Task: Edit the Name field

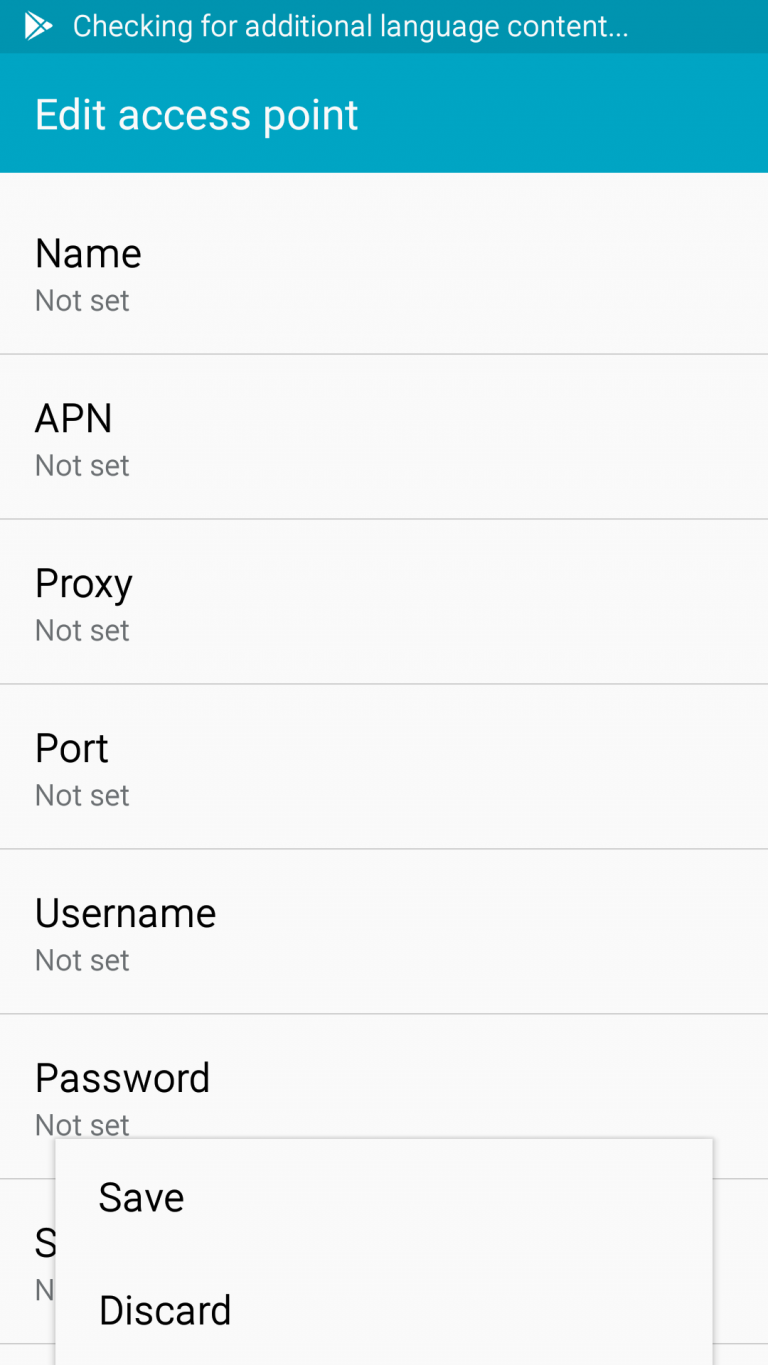Action: [x=384, y=272]
